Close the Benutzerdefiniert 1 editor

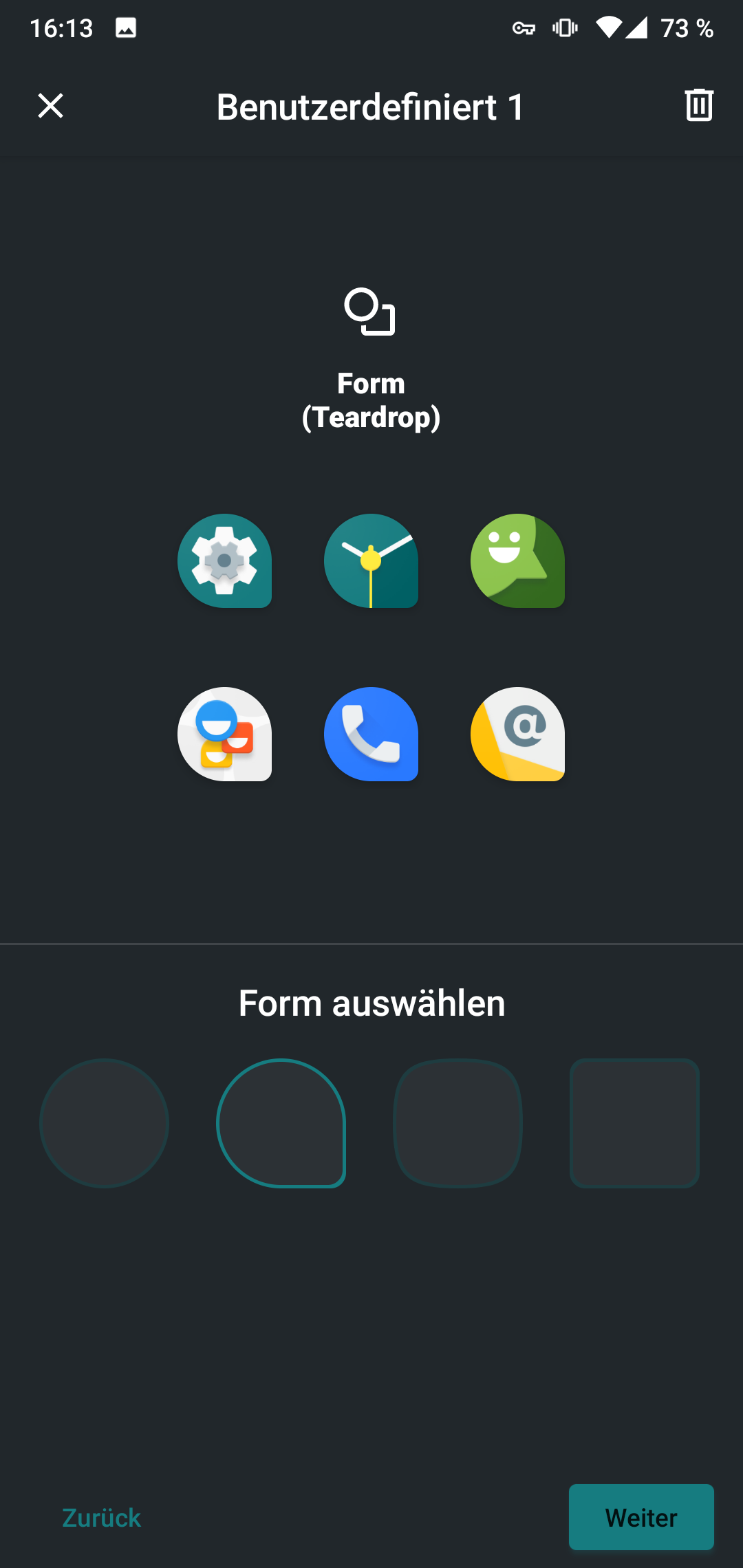(50, 106)
